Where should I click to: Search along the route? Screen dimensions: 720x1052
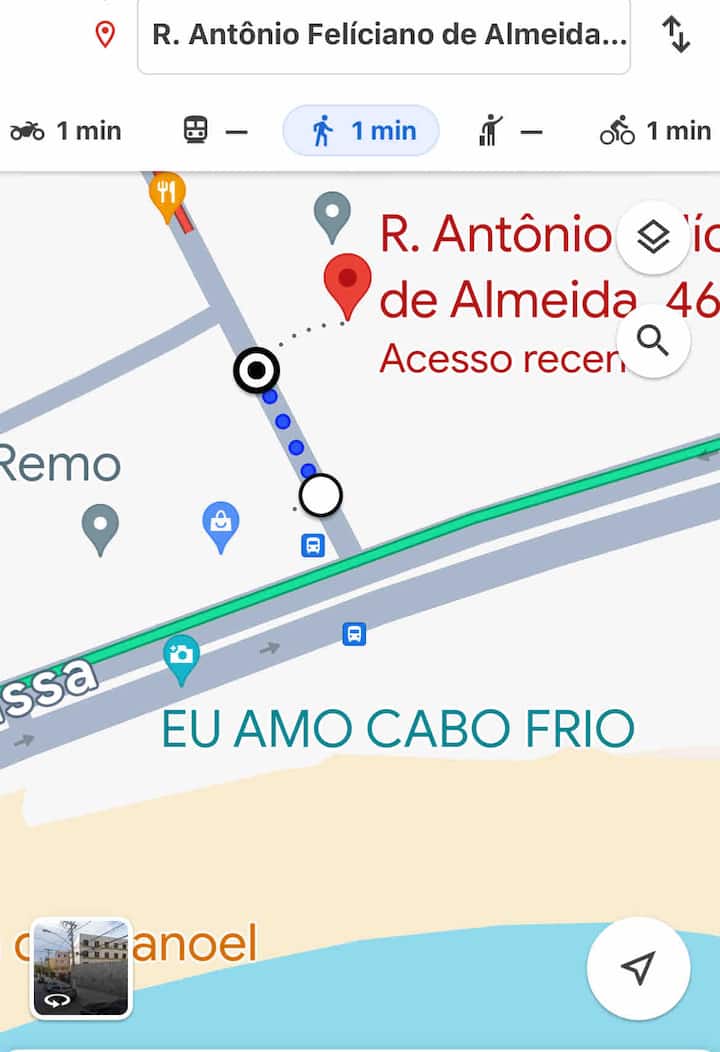[653, 341]
